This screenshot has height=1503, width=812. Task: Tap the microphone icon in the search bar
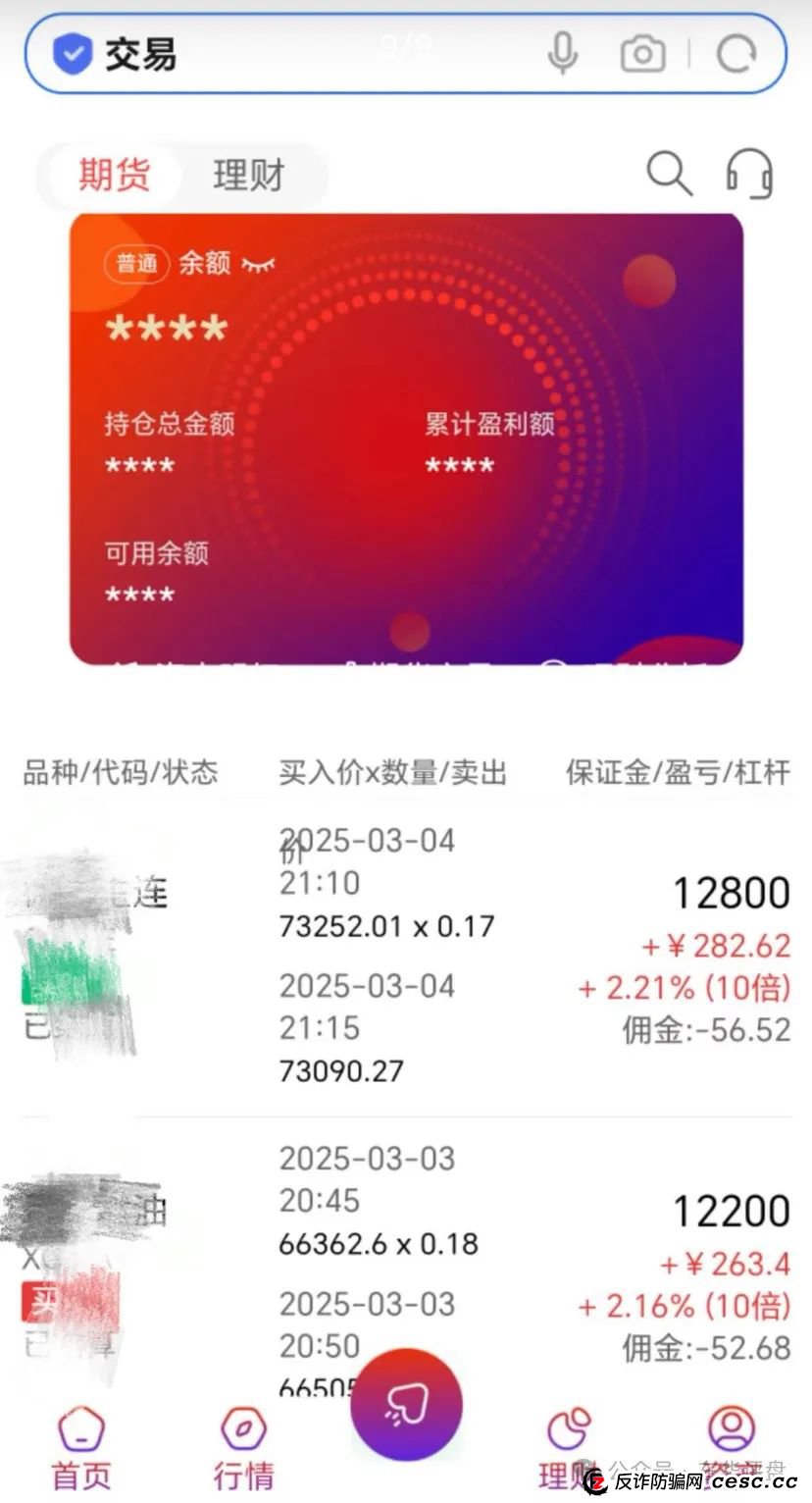[x=562, y=55]
